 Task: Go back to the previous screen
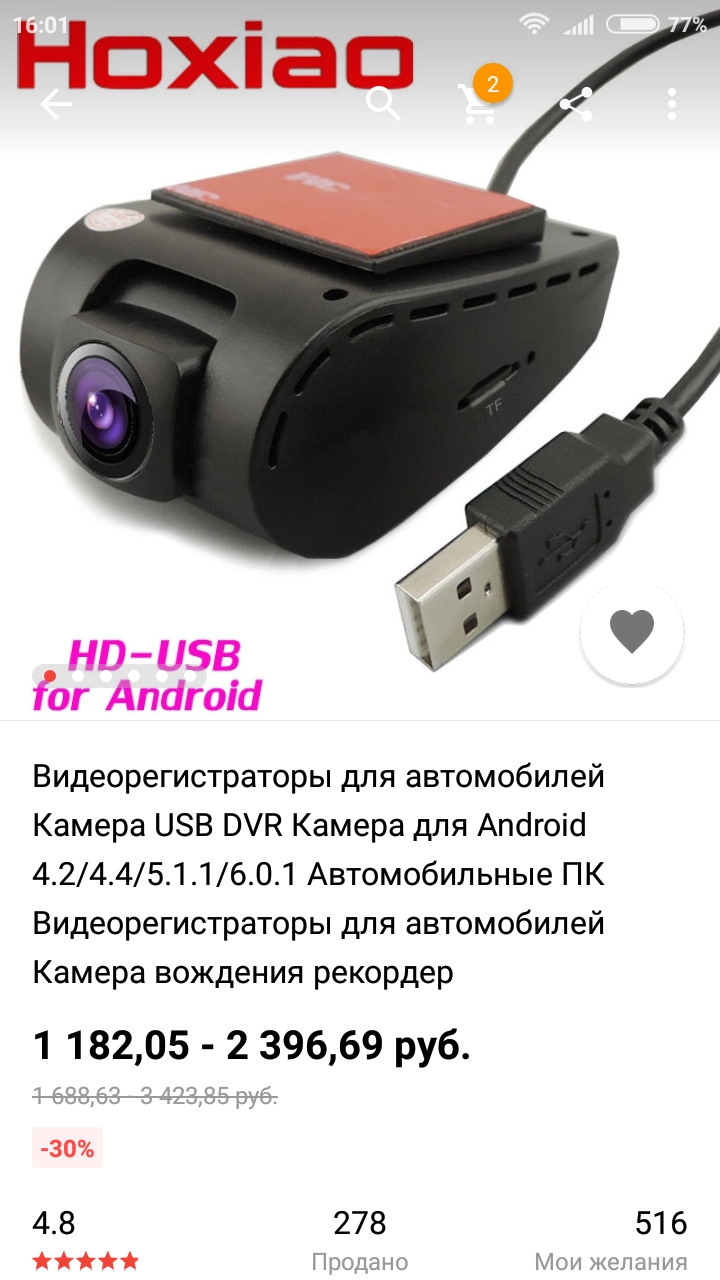57,101
